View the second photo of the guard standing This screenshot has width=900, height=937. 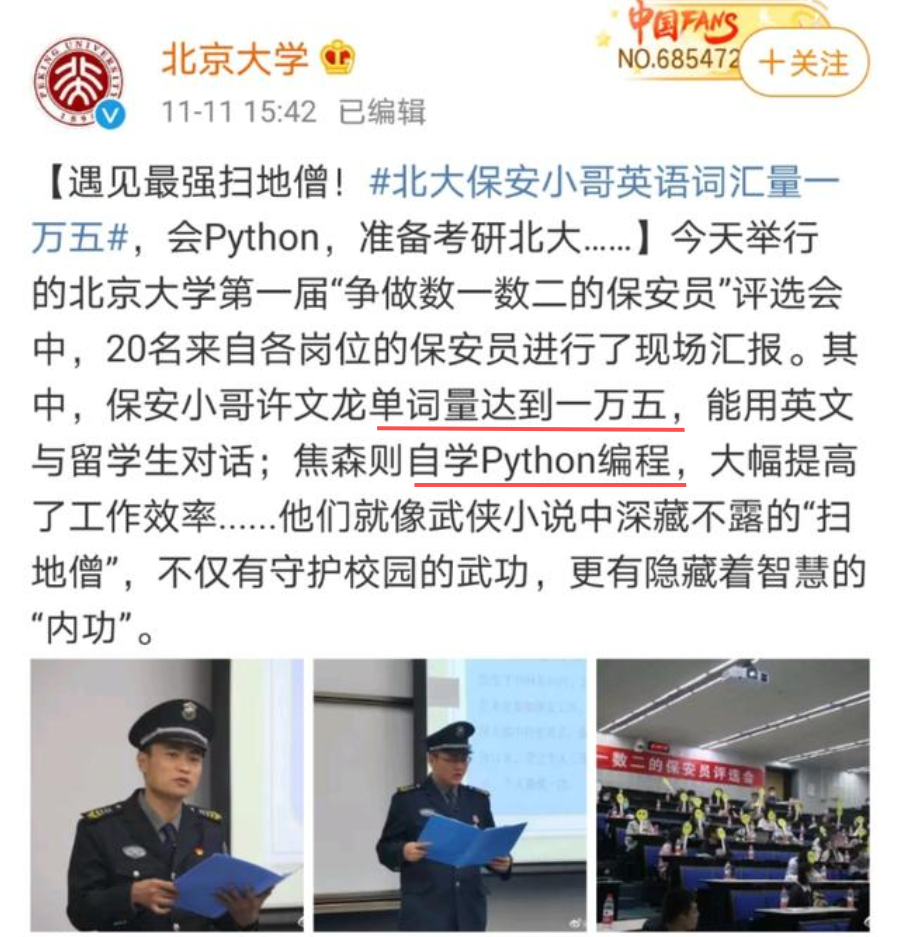click(x=449, y=794)
